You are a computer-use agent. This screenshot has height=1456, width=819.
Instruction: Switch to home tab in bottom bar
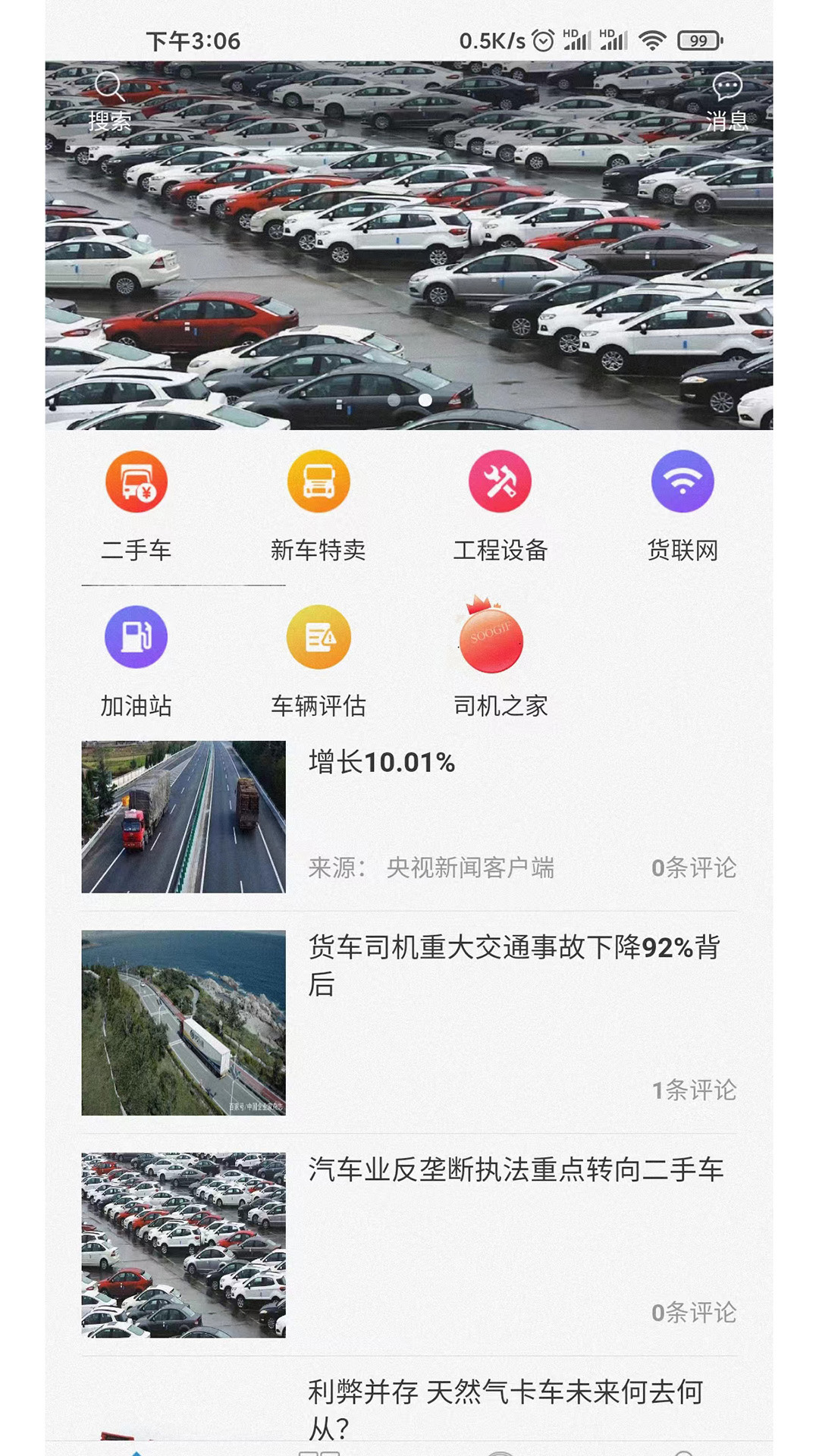[136, 1450]
